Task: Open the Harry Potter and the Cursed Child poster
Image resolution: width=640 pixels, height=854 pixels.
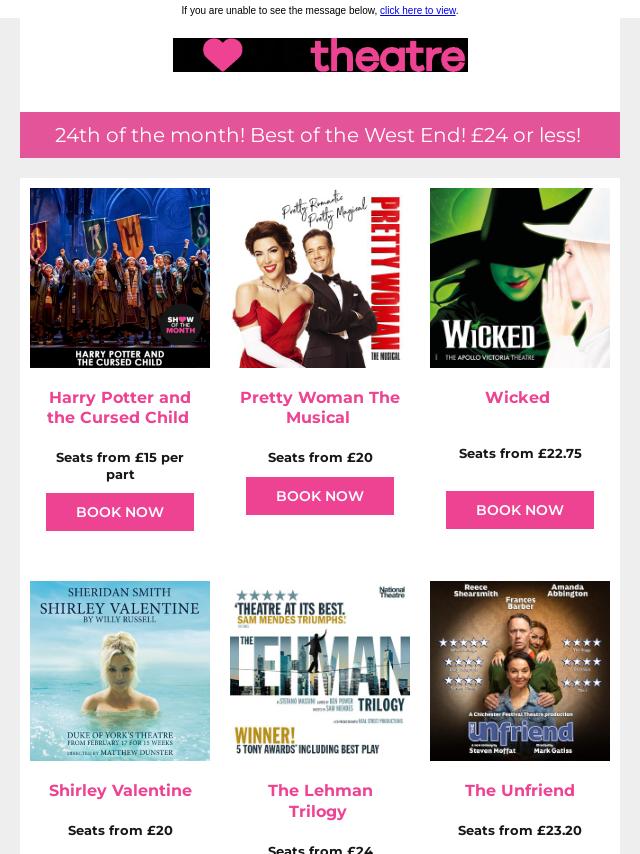Action: click(x=120, y=278)
